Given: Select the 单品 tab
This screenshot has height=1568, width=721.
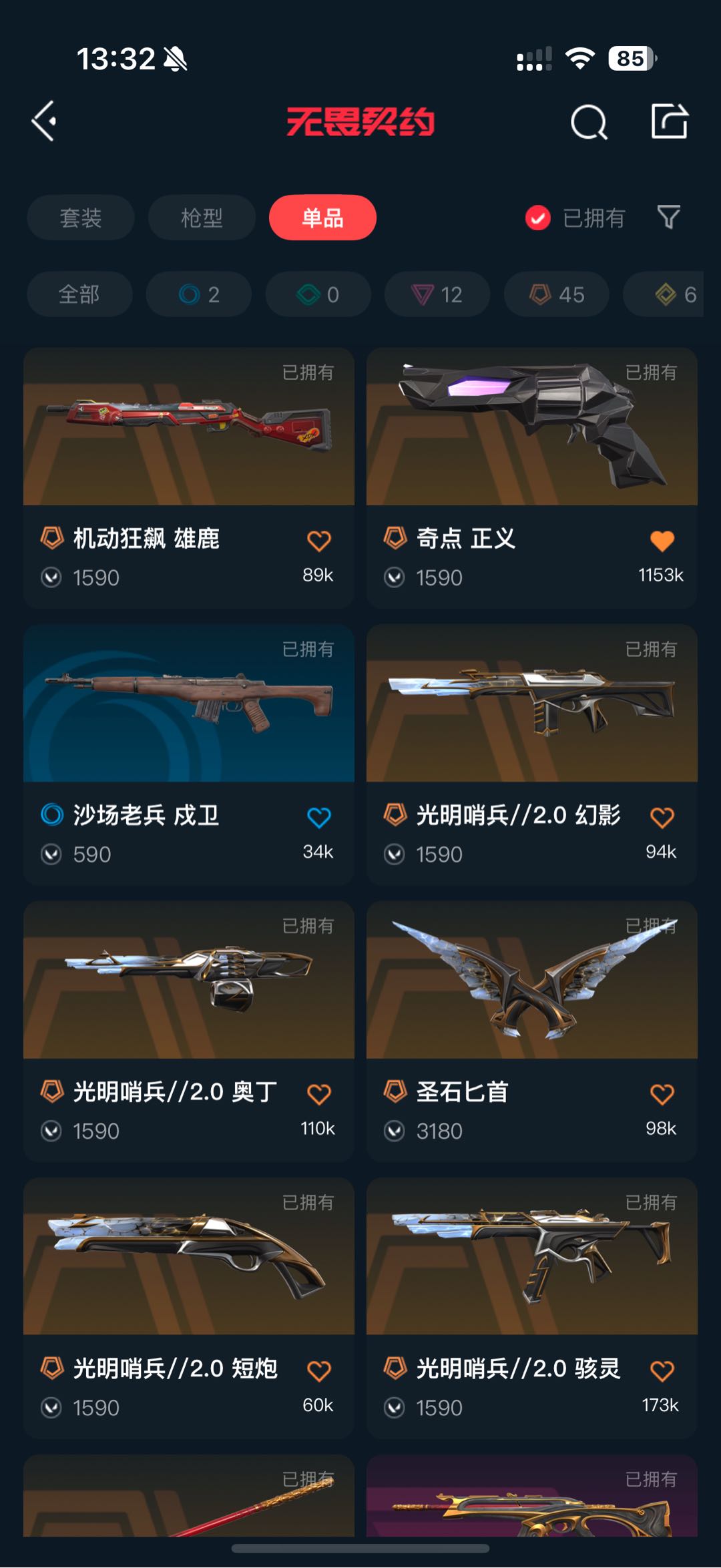Looking at the screenshot, I should click(x=322, y=218).
